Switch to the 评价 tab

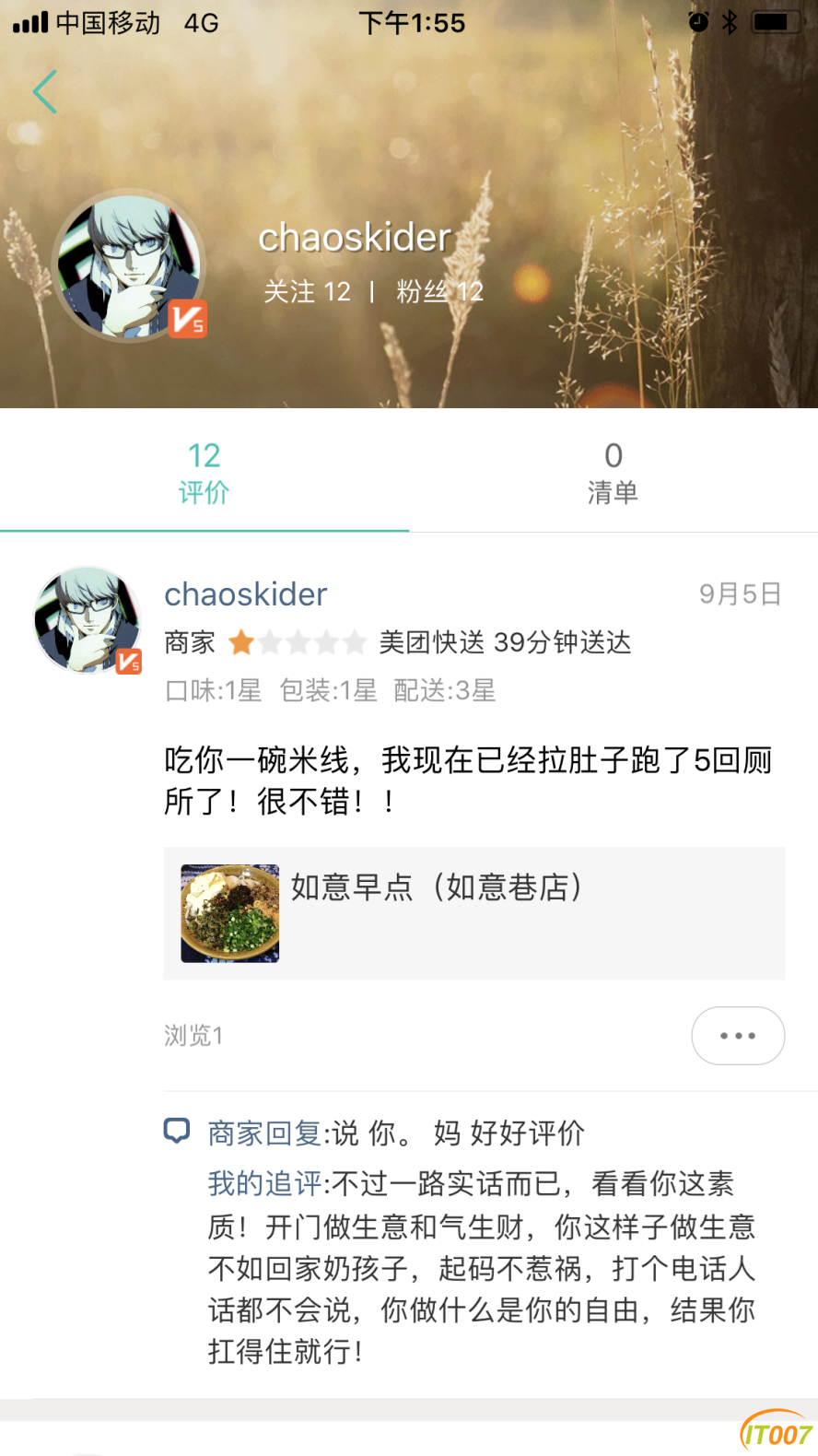click(204, 473)
